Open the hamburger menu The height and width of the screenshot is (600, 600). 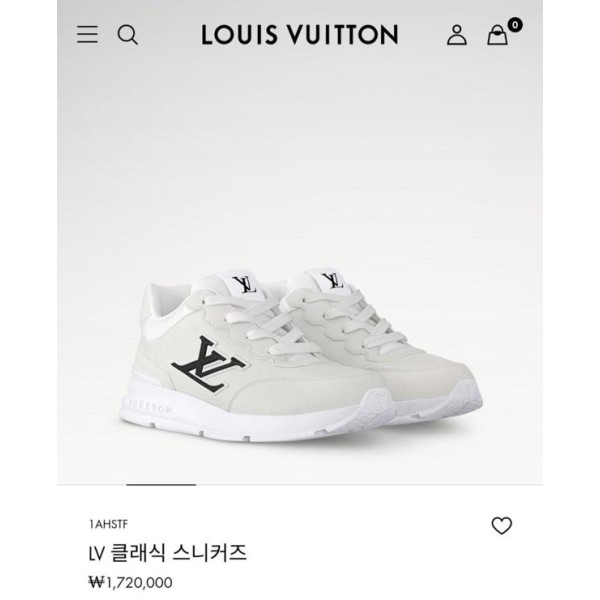click(88, 35)
